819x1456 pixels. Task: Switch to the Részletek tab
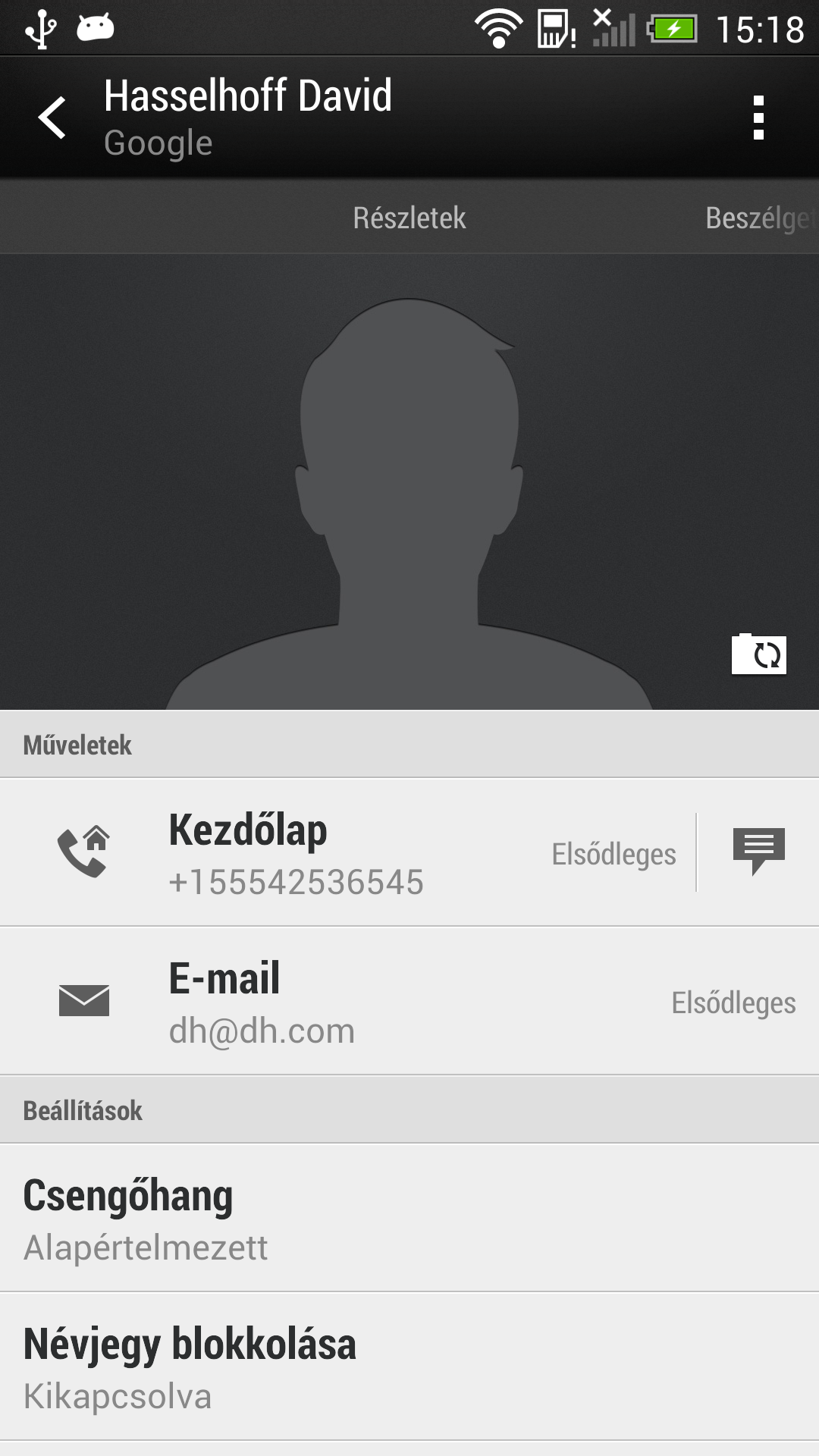(x=409, y=218)
